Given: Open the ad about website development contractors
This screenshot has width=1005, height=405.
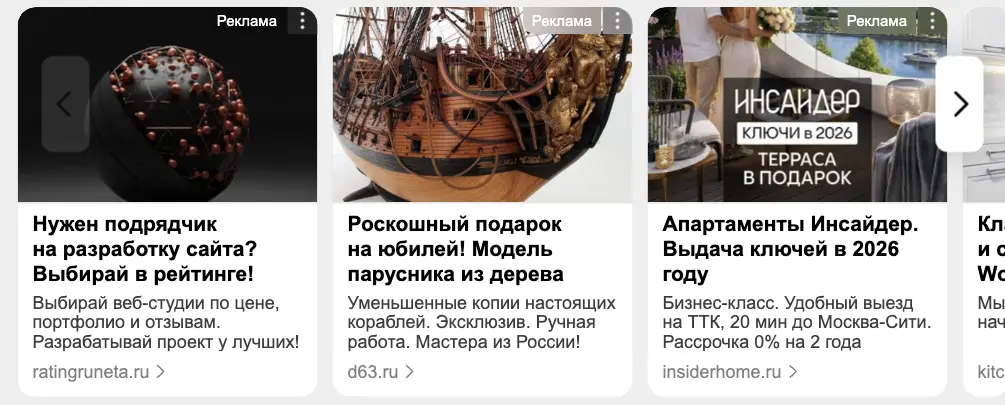Looking at the screenshot, I should coord(145,249).
